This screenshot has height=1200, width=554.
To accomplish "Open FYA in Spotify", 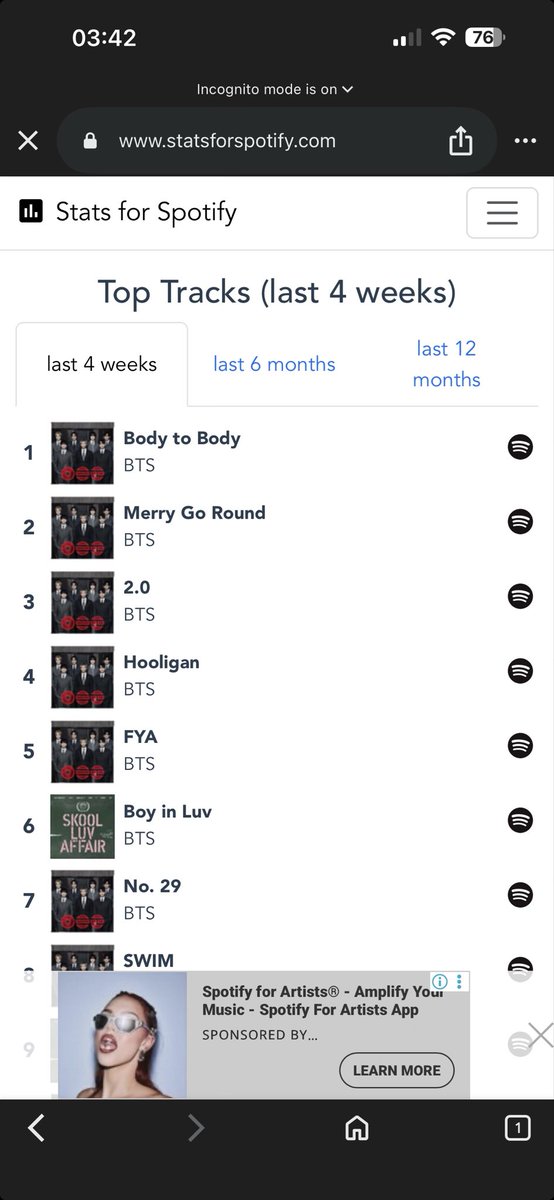I will [x=520, y=746].
